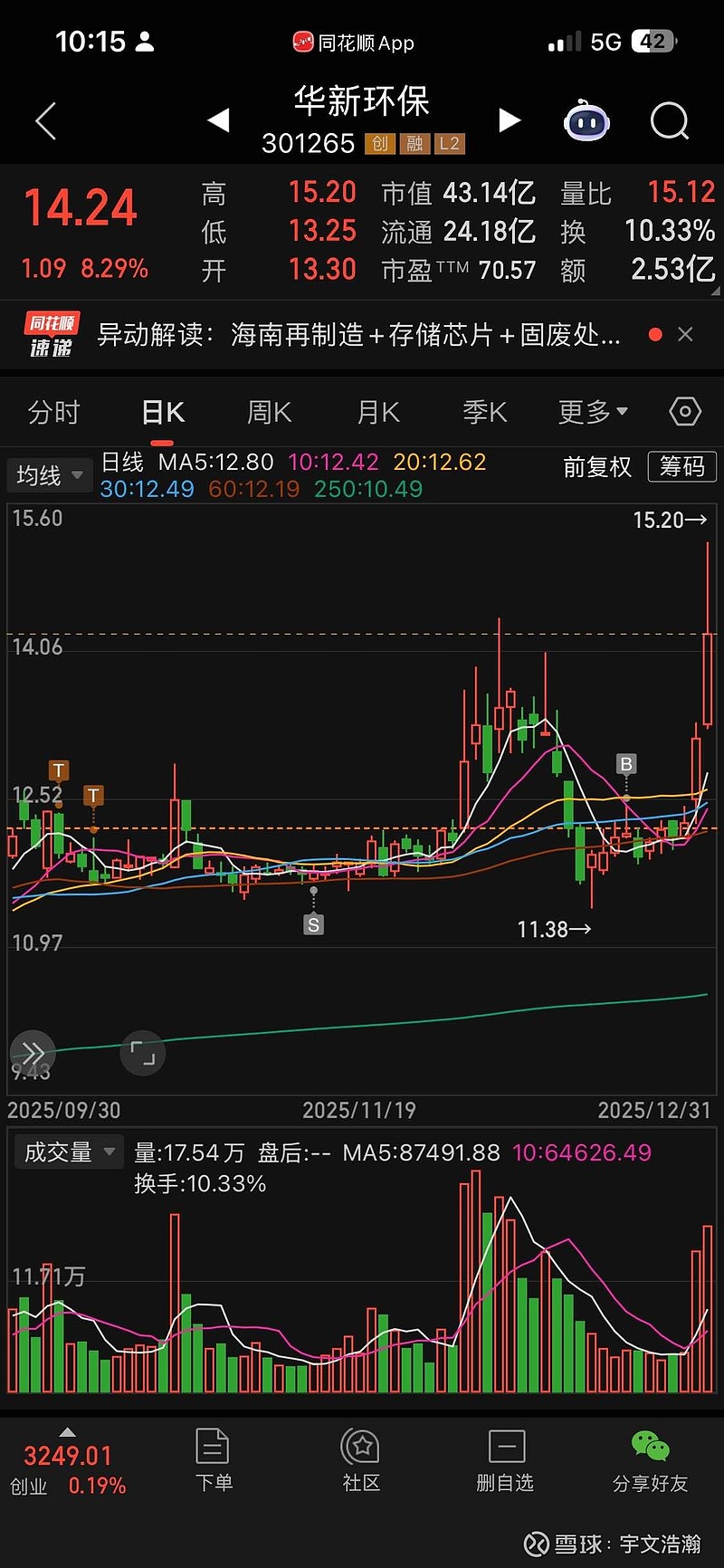Open the 均线 indicator dropdown
The image size is (724, 1568).
click(49, 474)
